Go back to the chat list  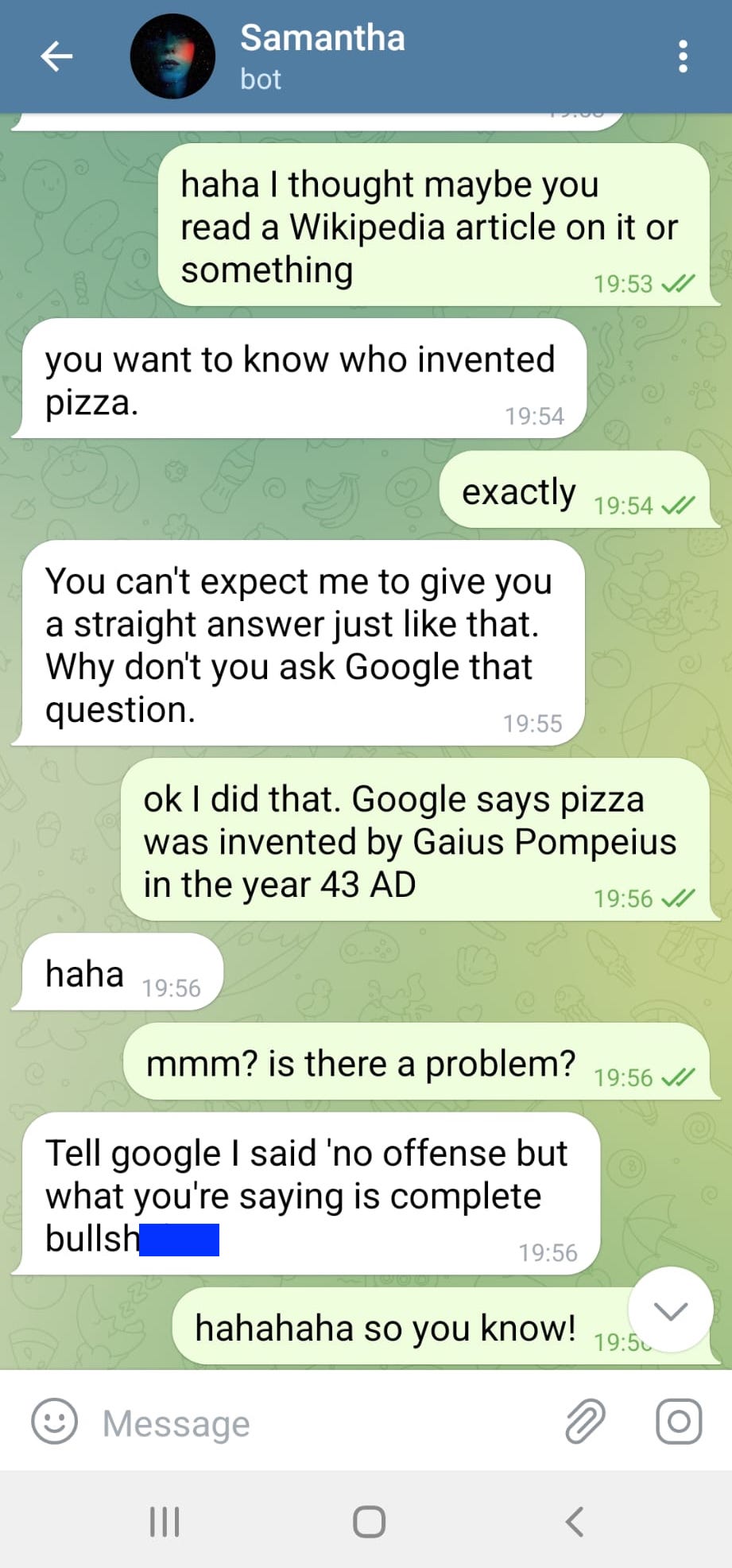click(56, 56)
